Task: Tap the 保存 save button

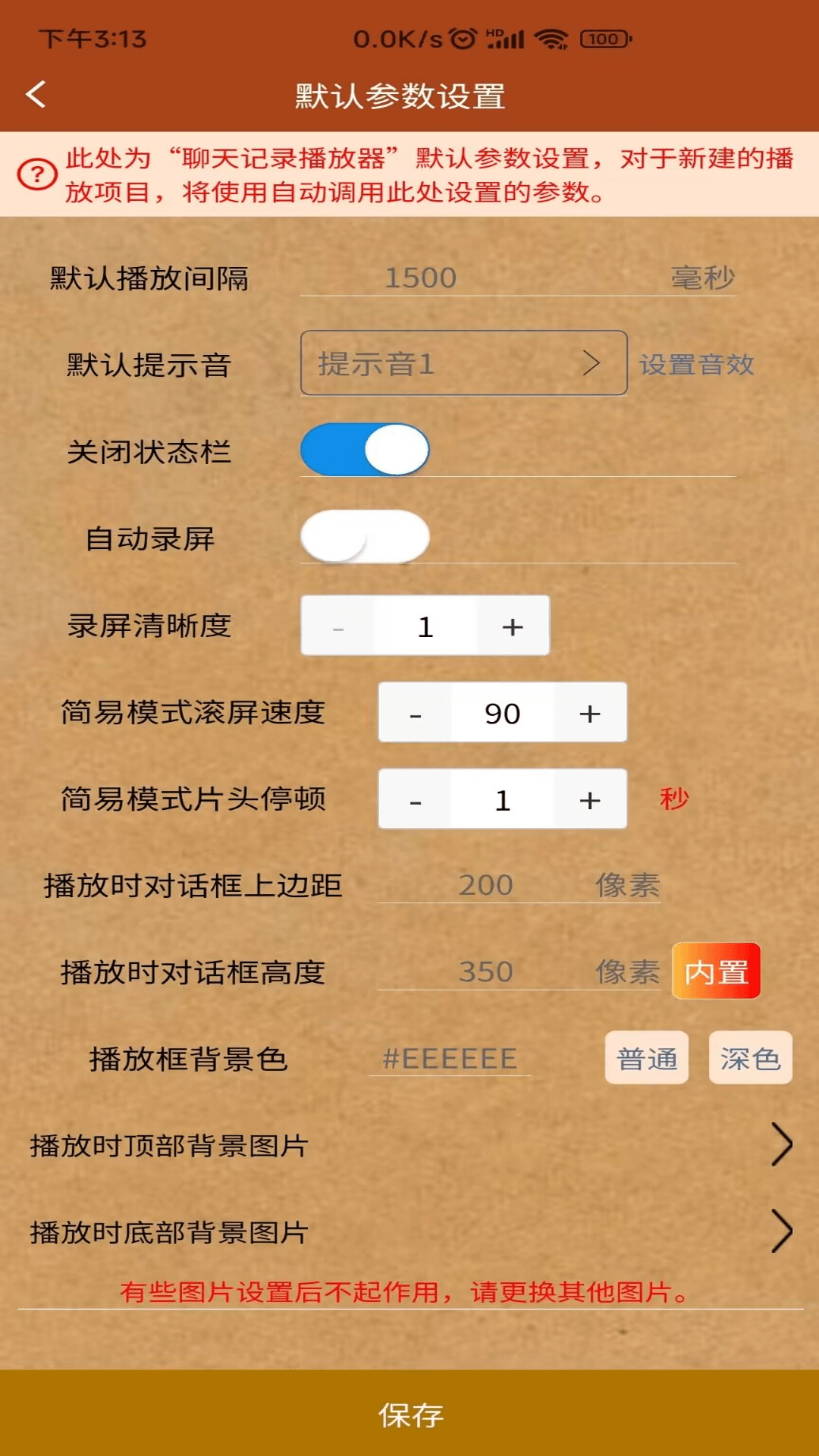Action: click(409, 1417)
